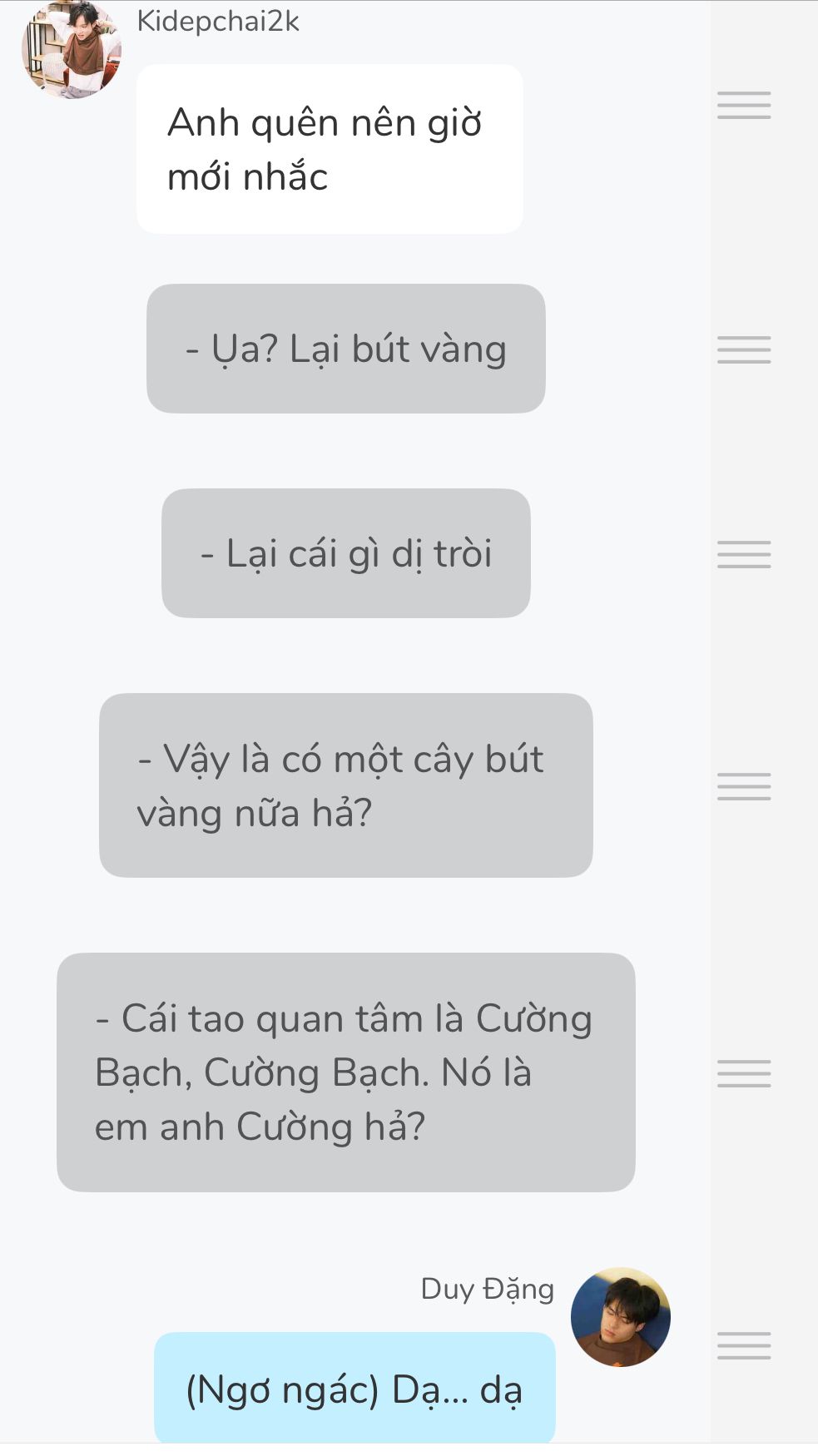Tap the three-line icon beside "Lại cái gì dị trời"
Viewport: 818px width, 1456px height.
(744, 554)
